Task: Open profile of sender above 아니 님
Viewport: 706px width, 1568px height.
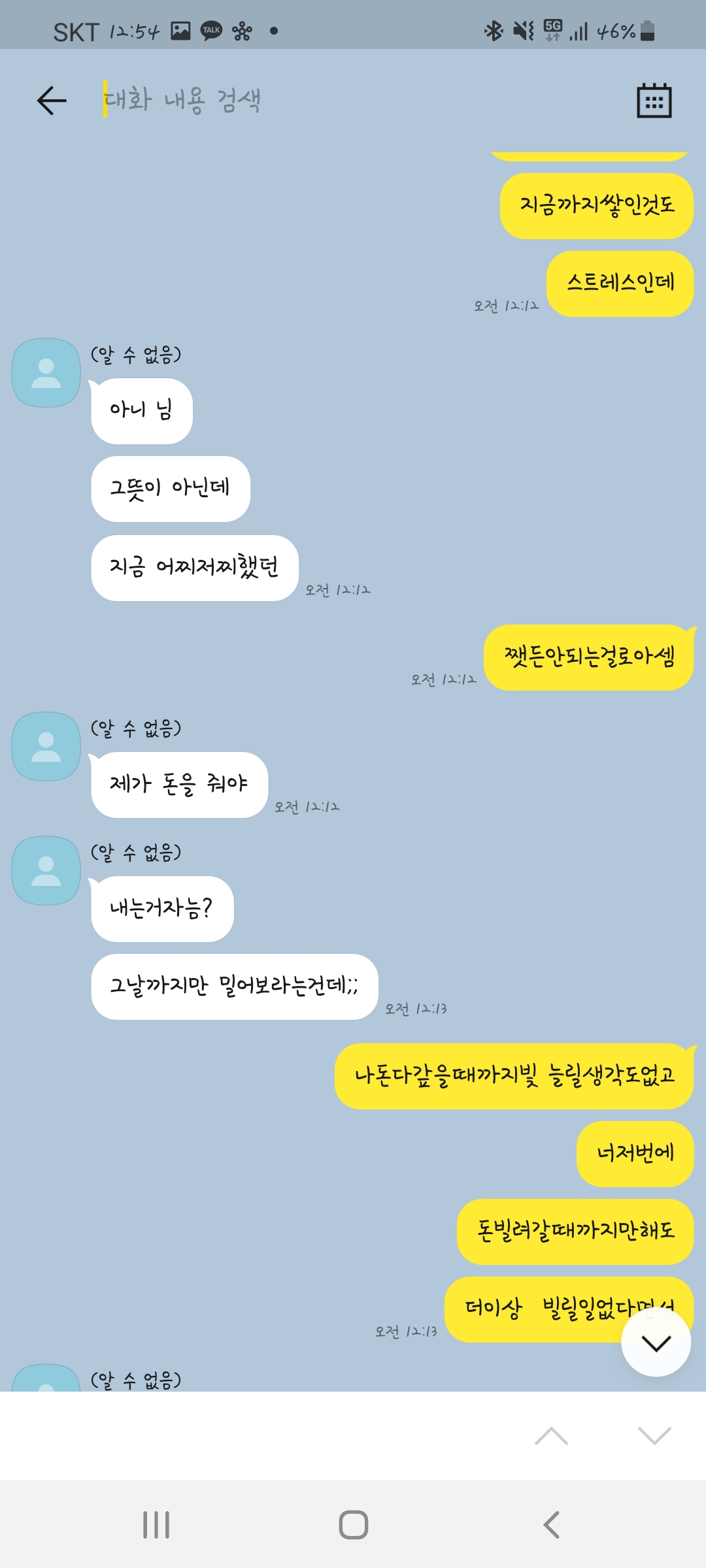Action: [46, 372]
